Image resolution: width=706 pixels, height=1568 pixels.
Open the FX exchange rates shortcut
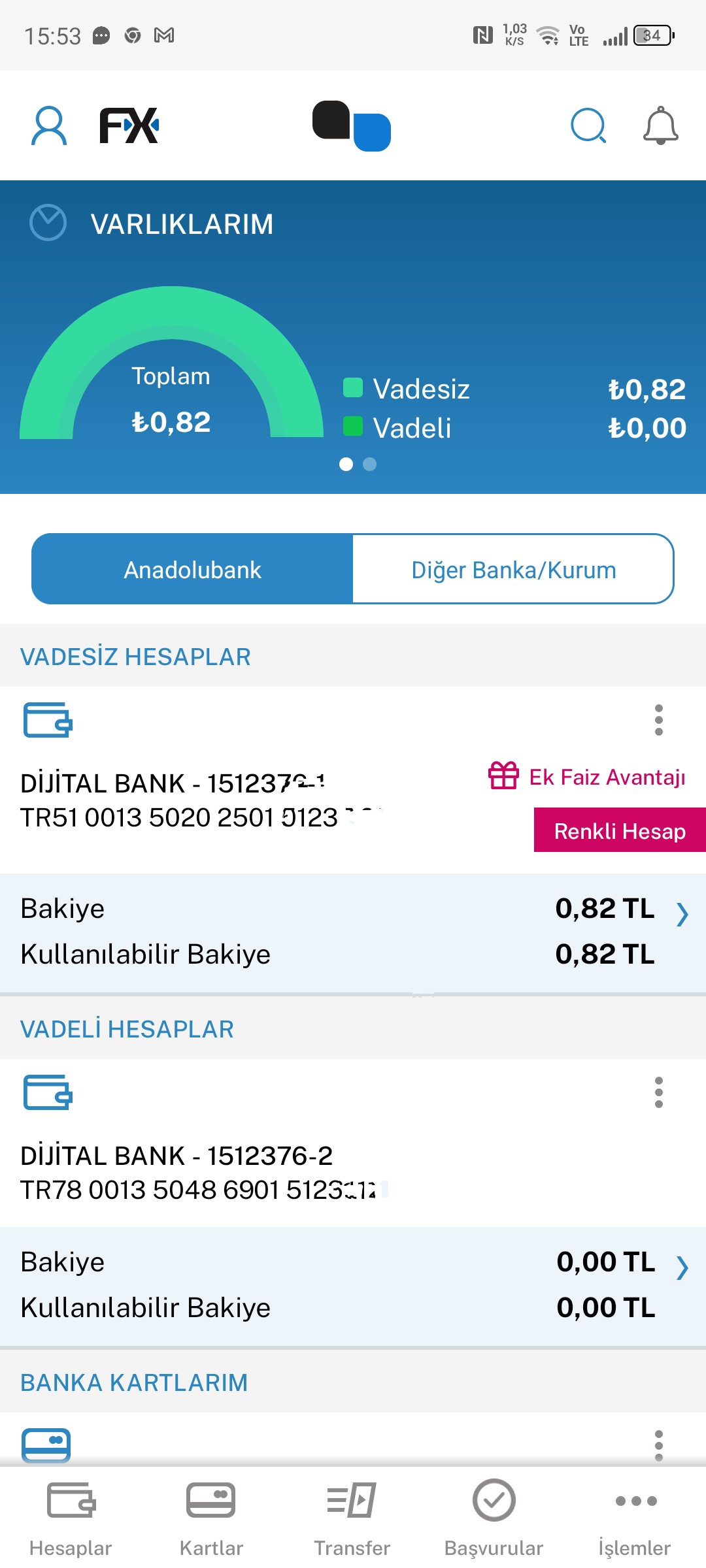coord(129,125)
